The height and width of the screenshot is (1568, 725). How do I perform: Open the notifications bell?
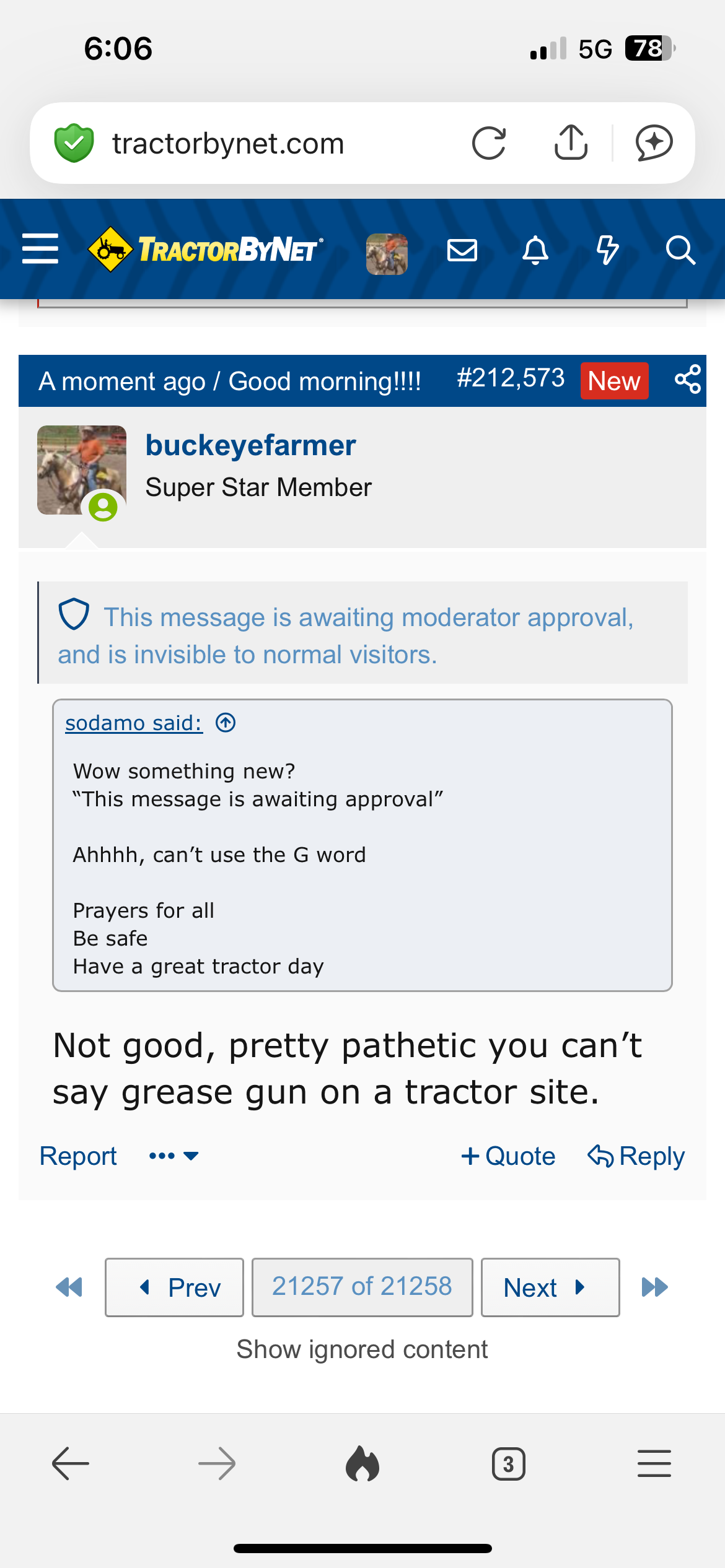(535, 250)
